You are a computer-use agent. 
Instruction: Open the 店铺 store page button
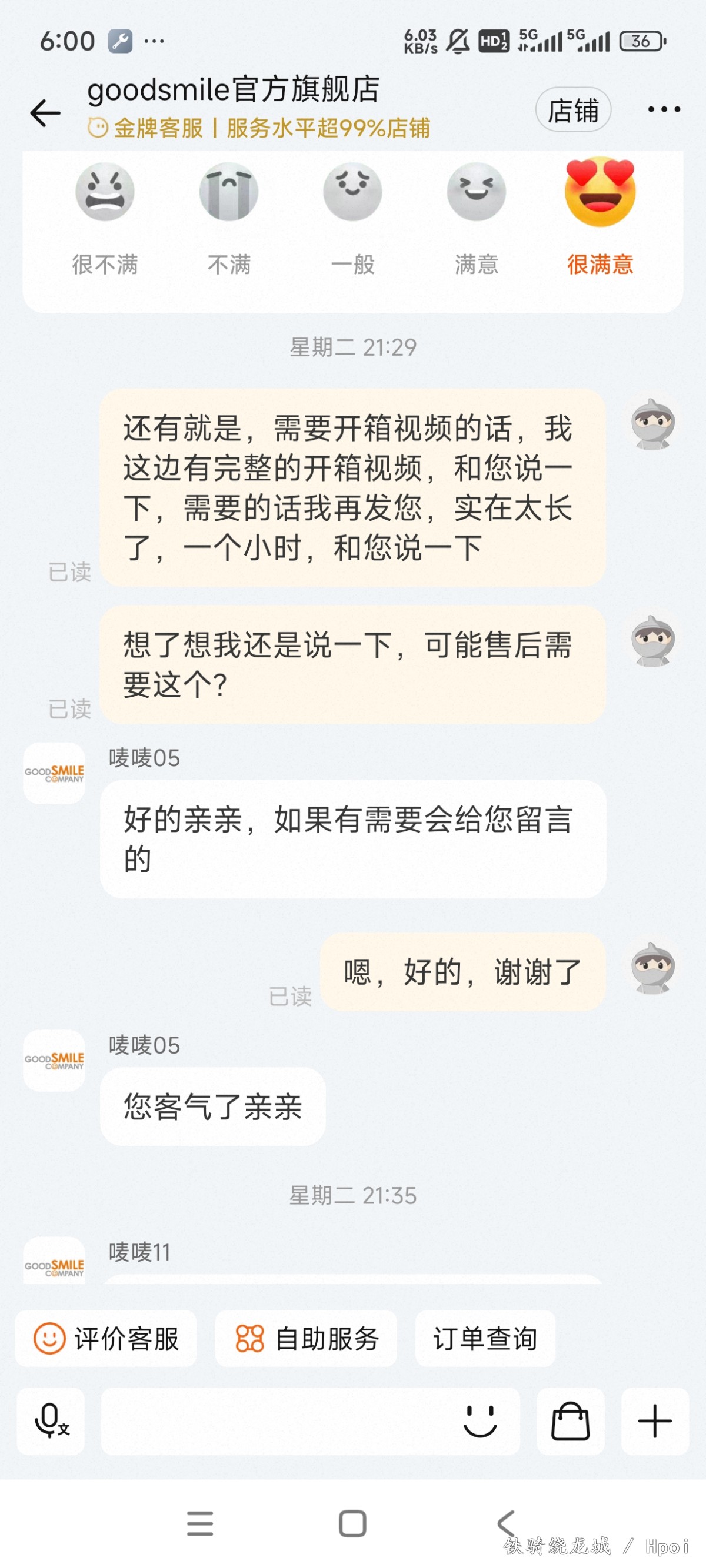(x=572, y=110)
